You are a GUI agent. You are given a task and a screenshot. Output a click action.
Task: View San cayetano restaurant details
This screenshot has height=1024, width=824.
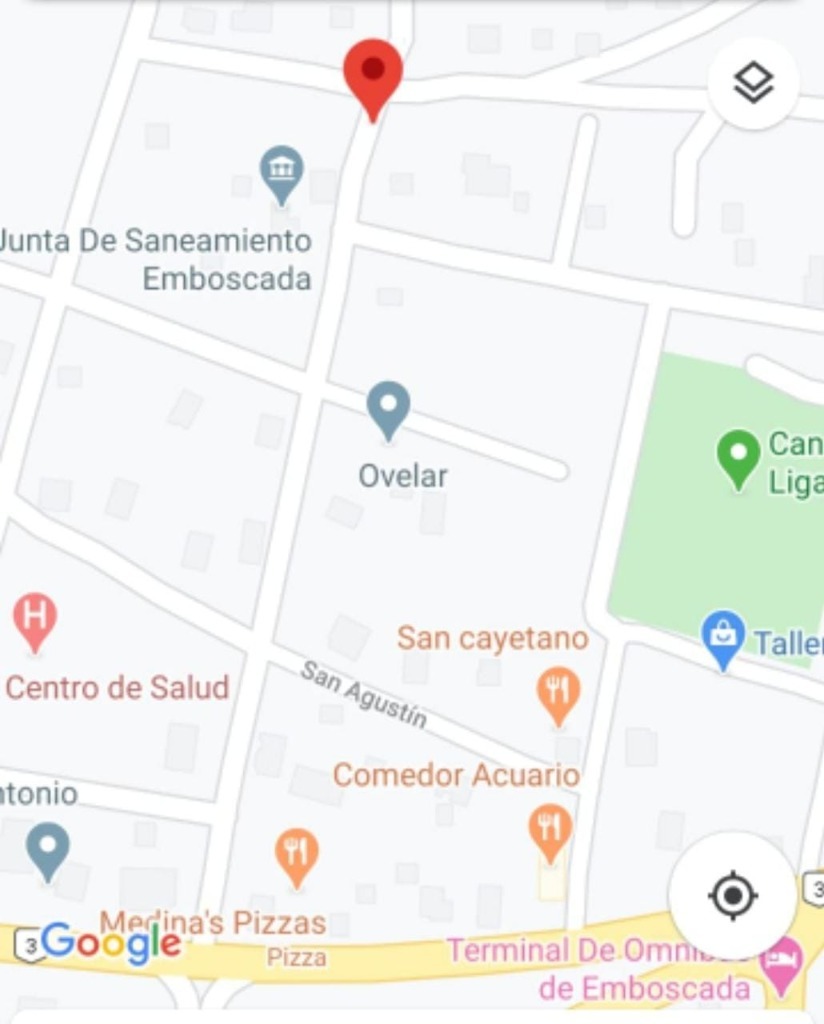click(x=558, y=692)
